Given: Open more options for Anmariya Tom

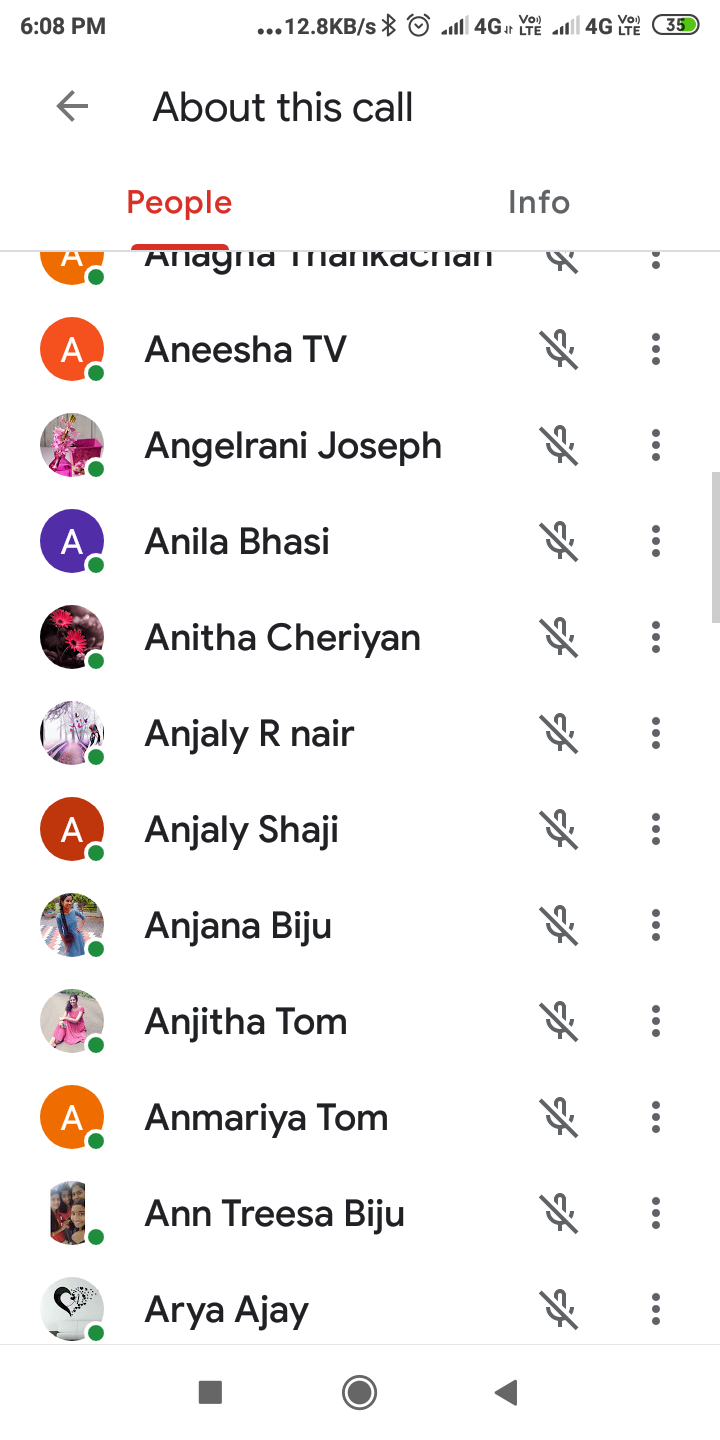Looking at the screenshot, I should (x=656, y=1117).
